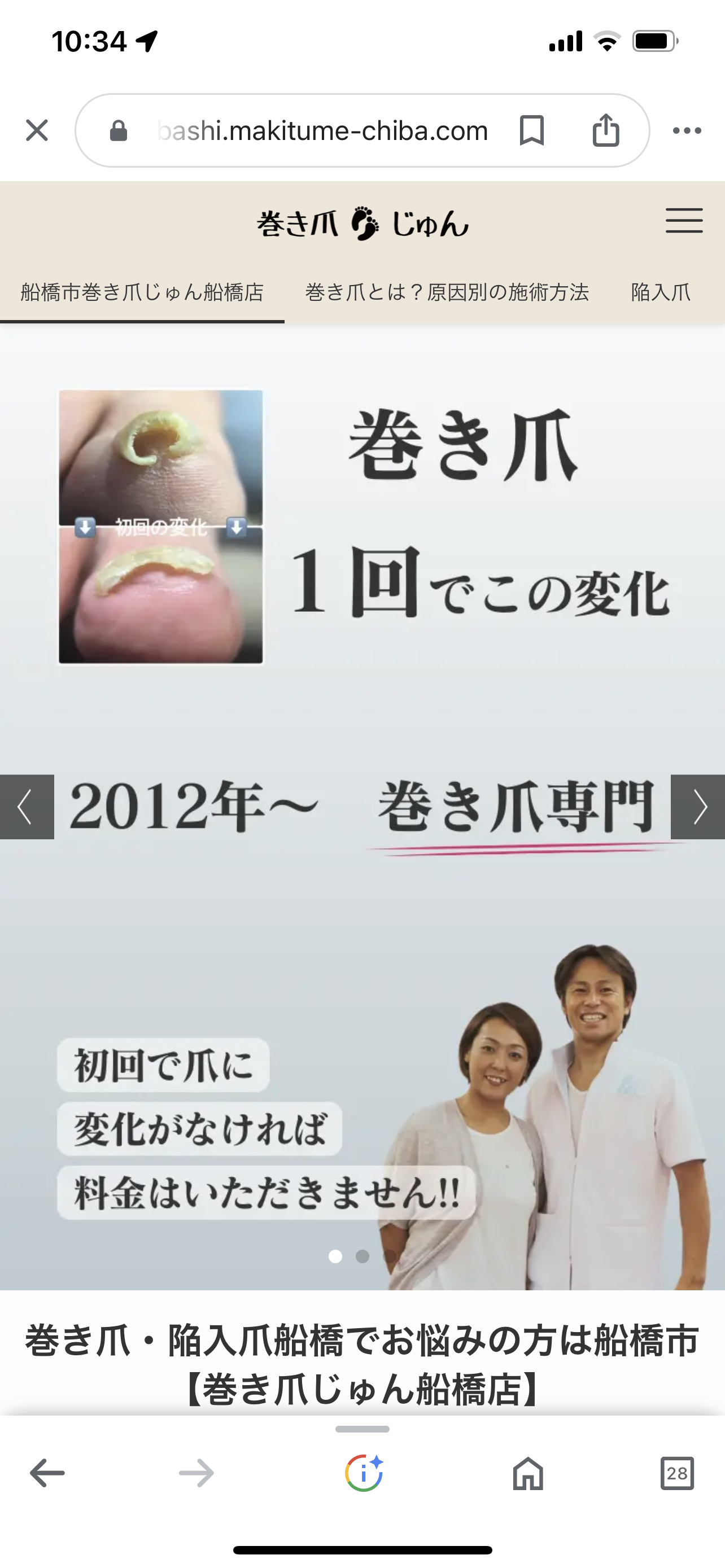Open the tab switcher showing 28 tabs
This screenshot has height=1568, width=725.
tap(677, 1473)
